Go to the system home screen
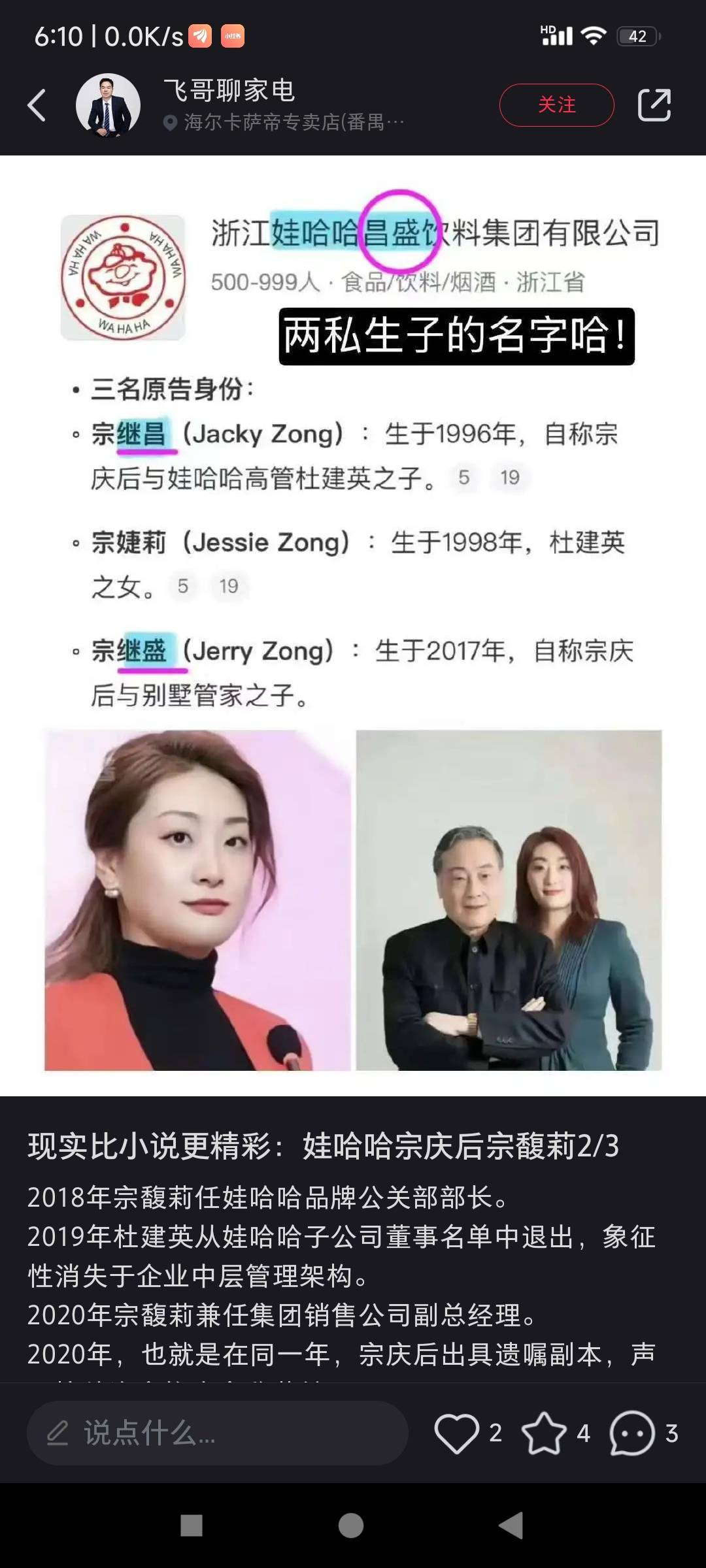 coord(351,1526)
